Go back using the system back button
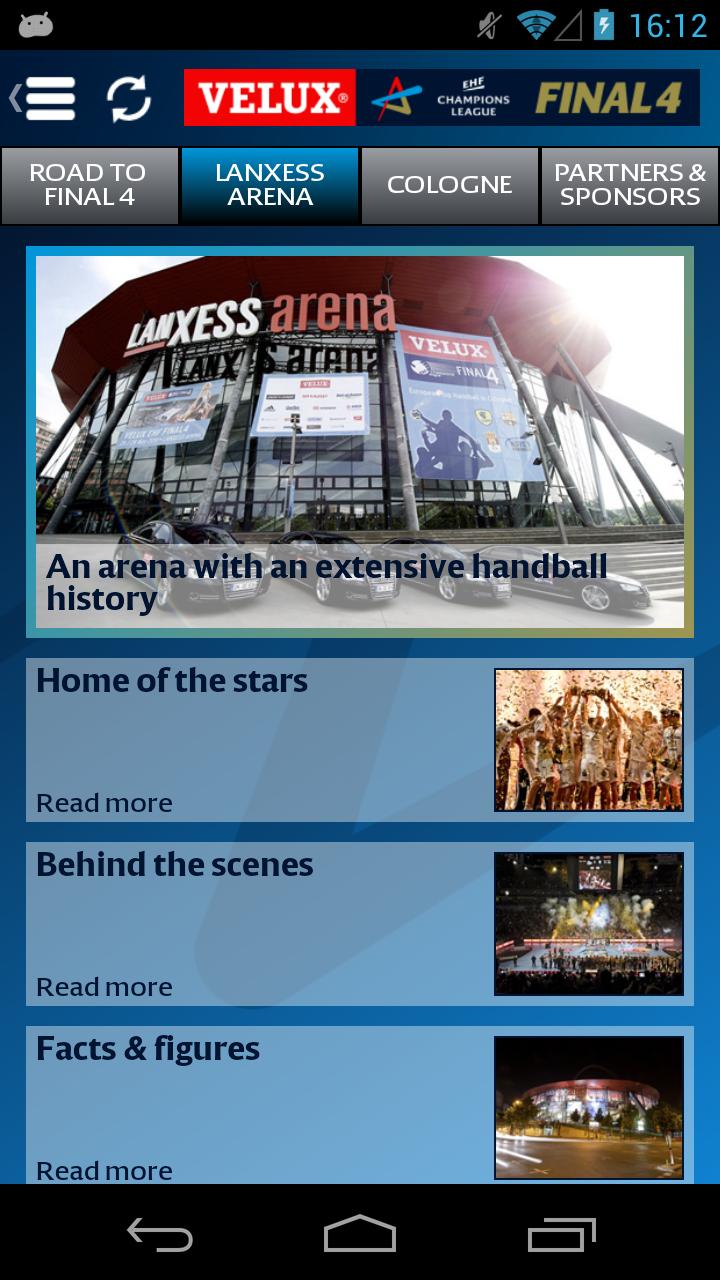The width and height of the screenshot is (720, 1280). [x=160, y=1235]
